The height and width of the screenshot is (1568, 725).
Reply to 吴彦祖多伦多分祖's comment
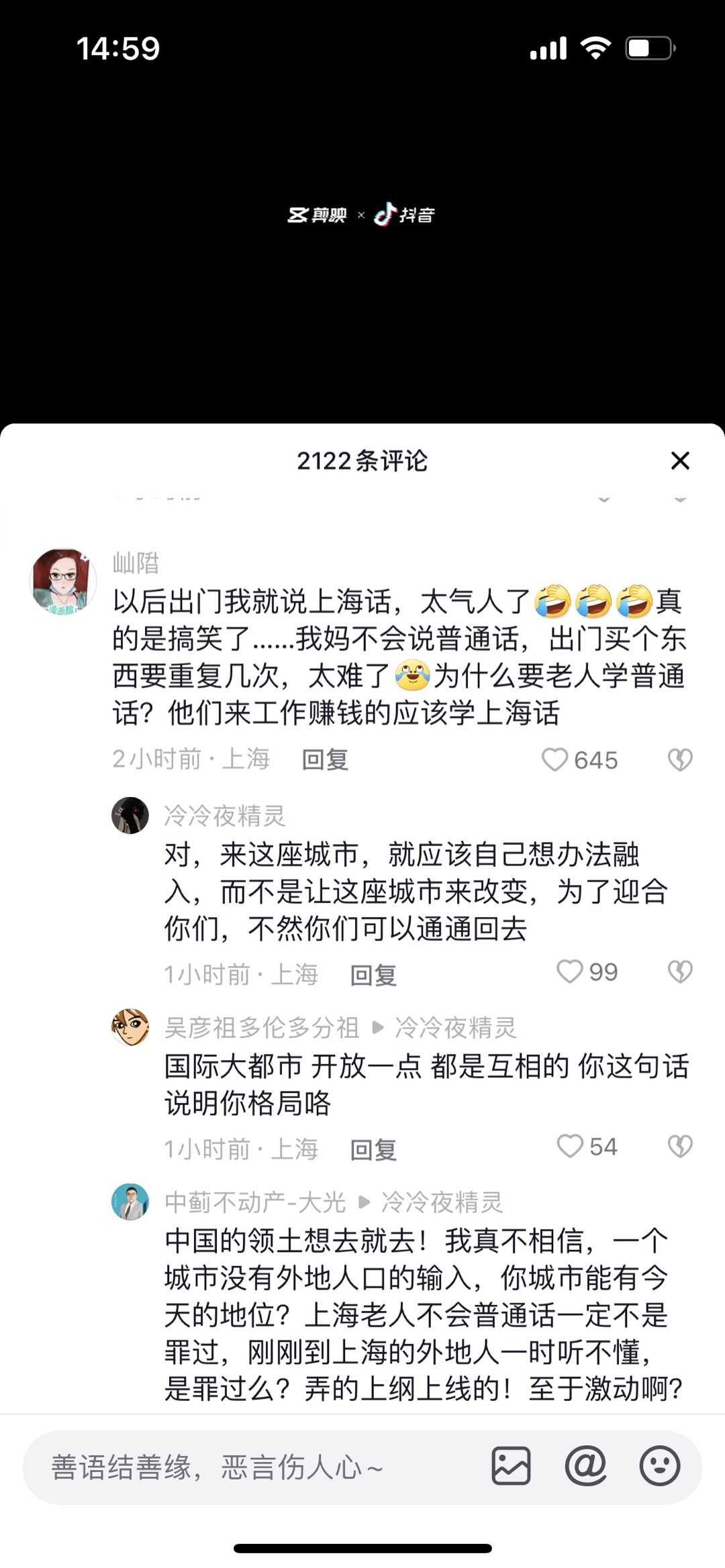pos(373,1149)
